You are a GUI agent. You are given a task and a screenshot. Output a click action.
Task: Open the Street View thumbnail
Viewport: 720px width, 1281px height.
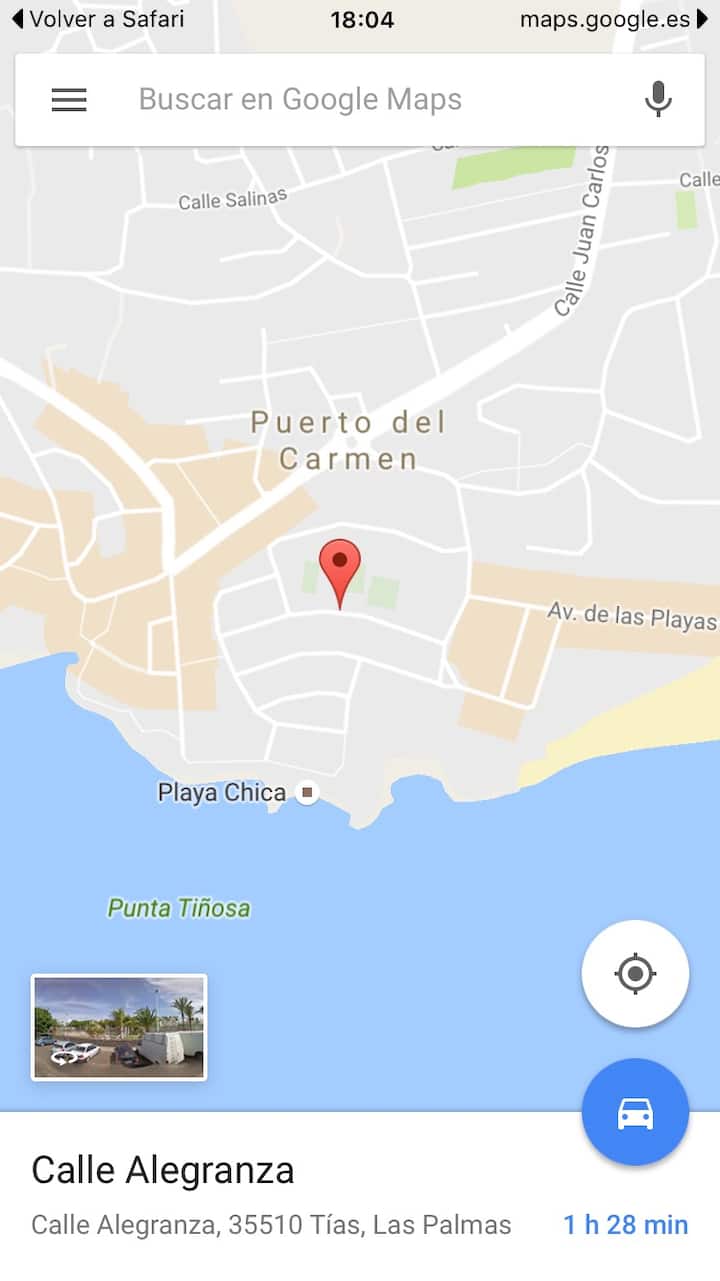pyautogui.click(x=119, y=1027)
